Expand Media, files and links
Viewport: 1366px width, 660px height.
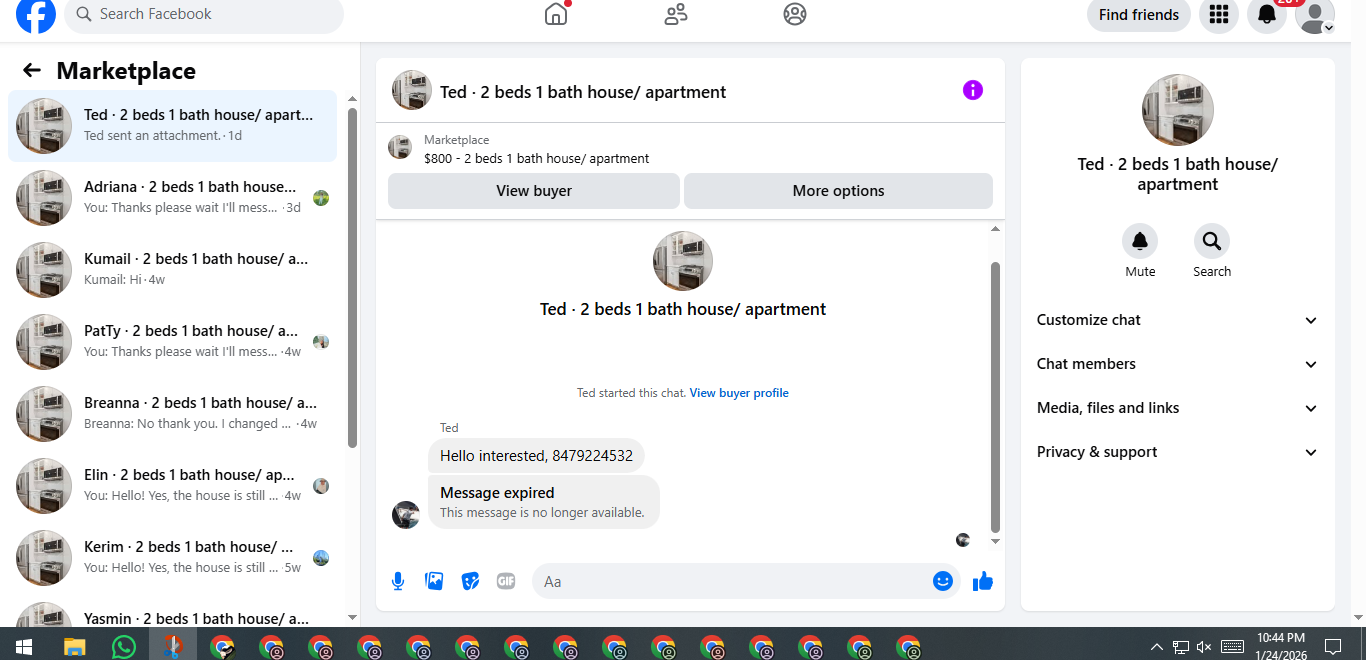(1177, 408)
